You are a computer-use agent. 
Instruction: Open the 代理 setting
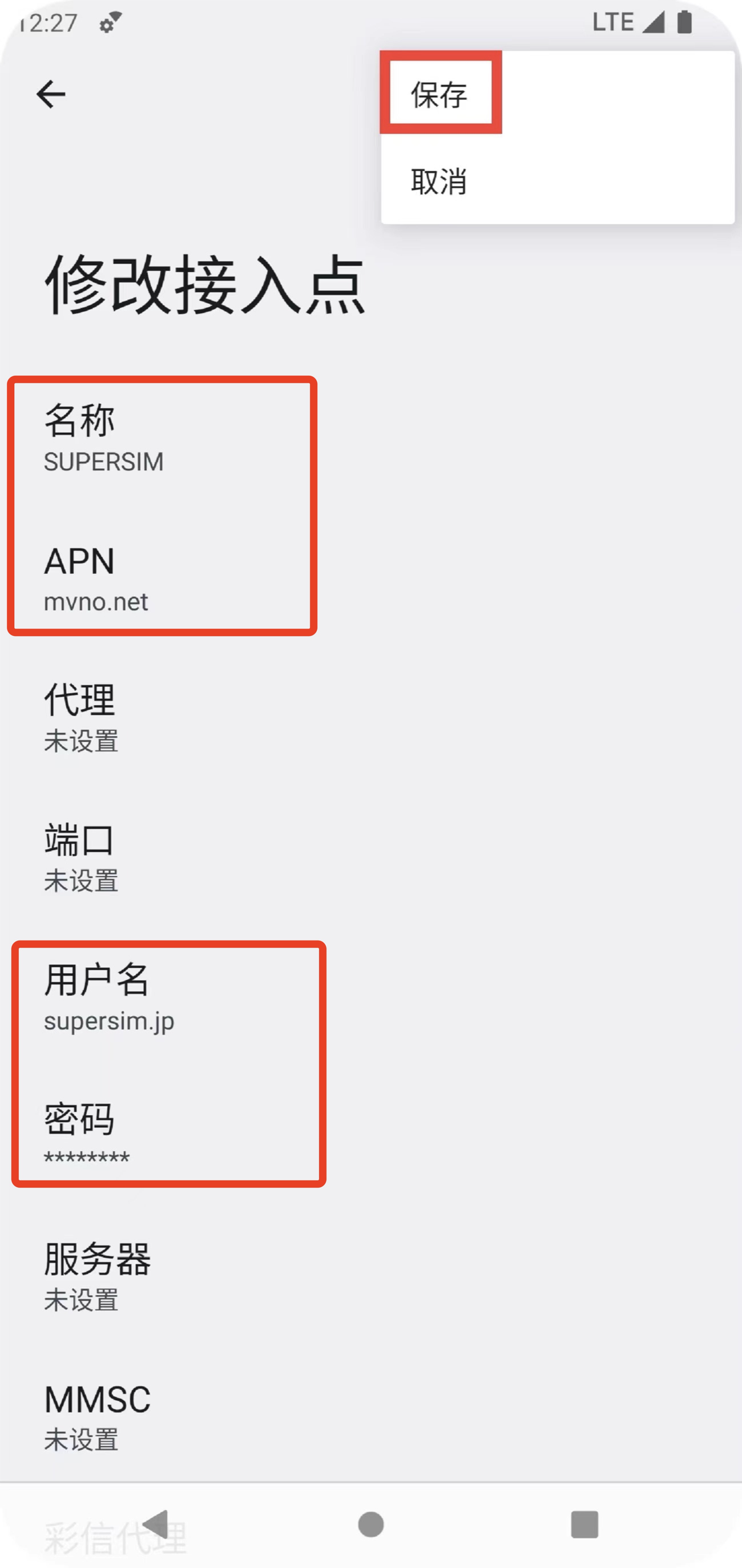pos(371,718)
